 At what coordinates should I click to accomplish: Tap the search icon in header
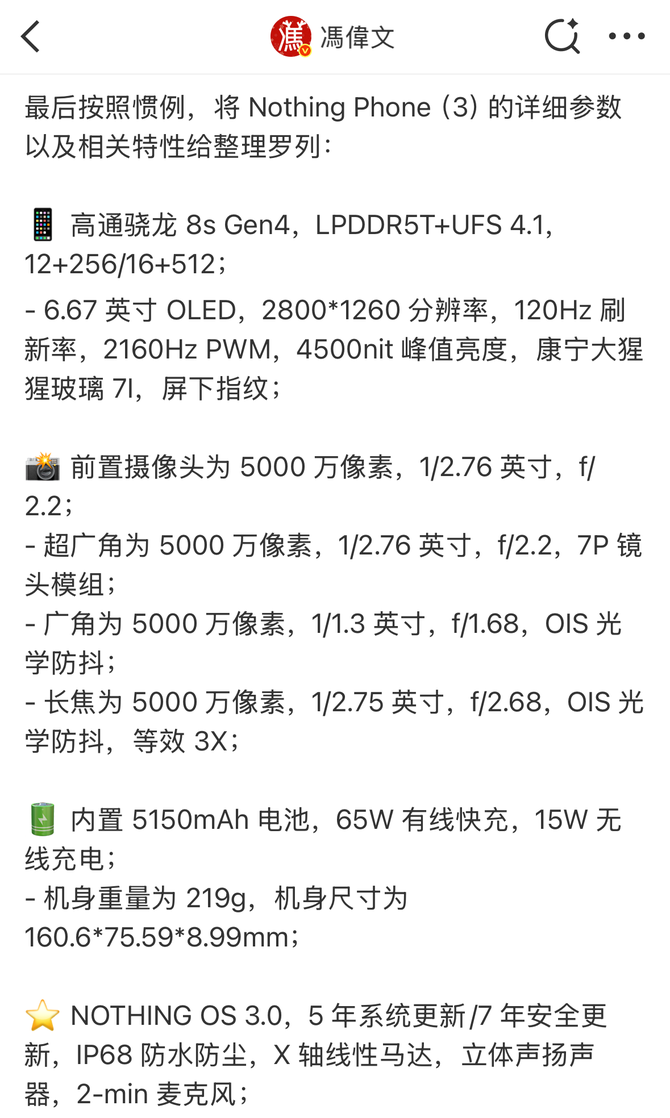click(x=562, y=36)
